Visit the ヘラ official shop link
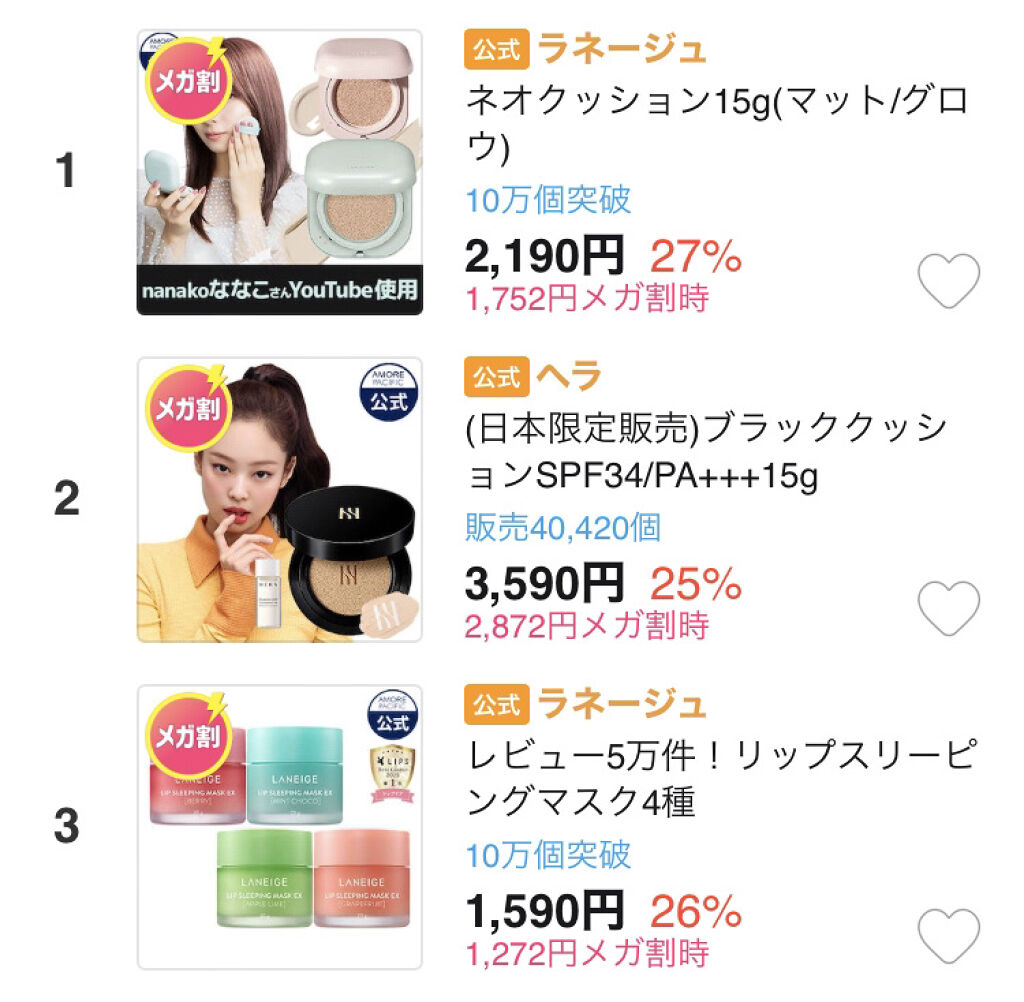The width and height of the screenshot is (1024, 1002). (570, 376)
